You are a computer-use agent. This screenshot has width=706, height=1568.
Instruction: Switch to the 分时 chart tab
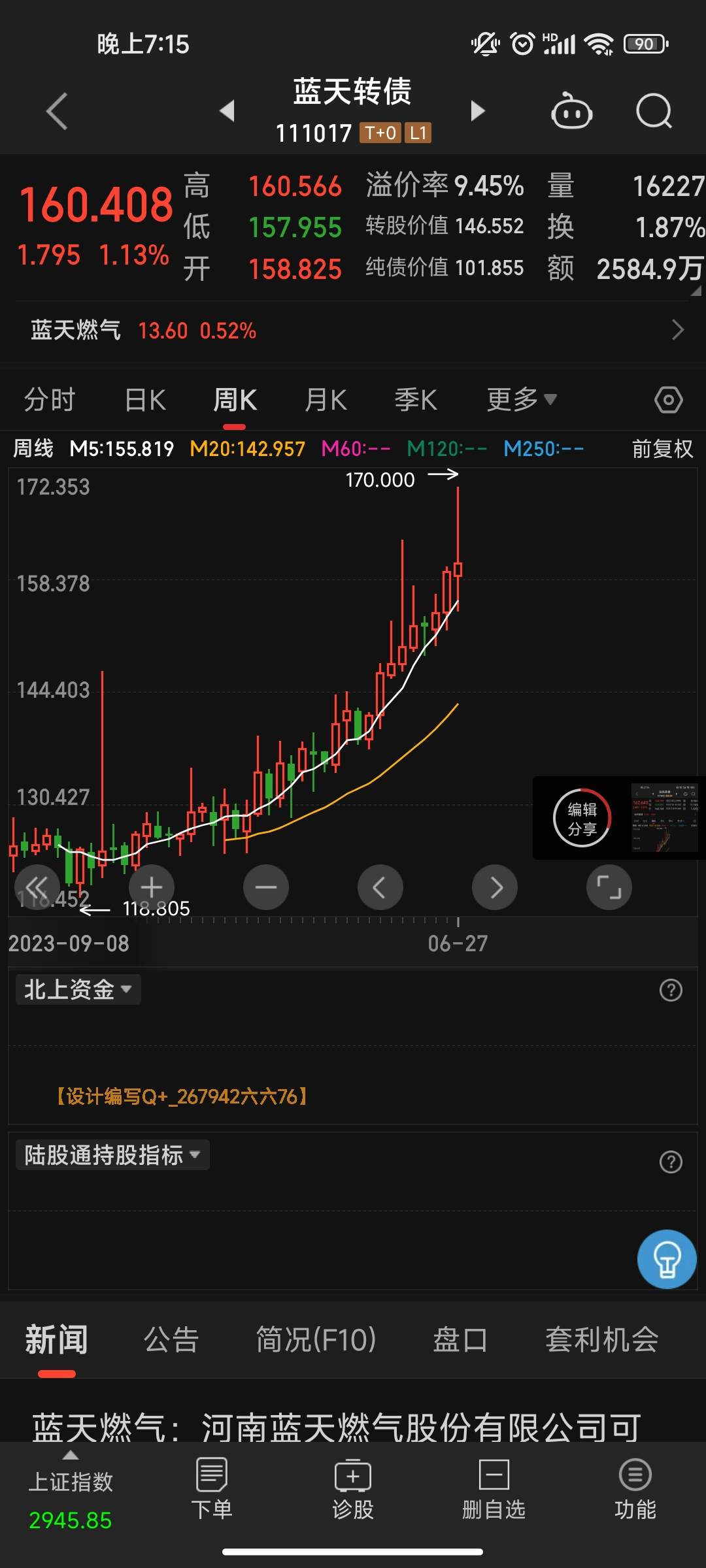[50, 400]
